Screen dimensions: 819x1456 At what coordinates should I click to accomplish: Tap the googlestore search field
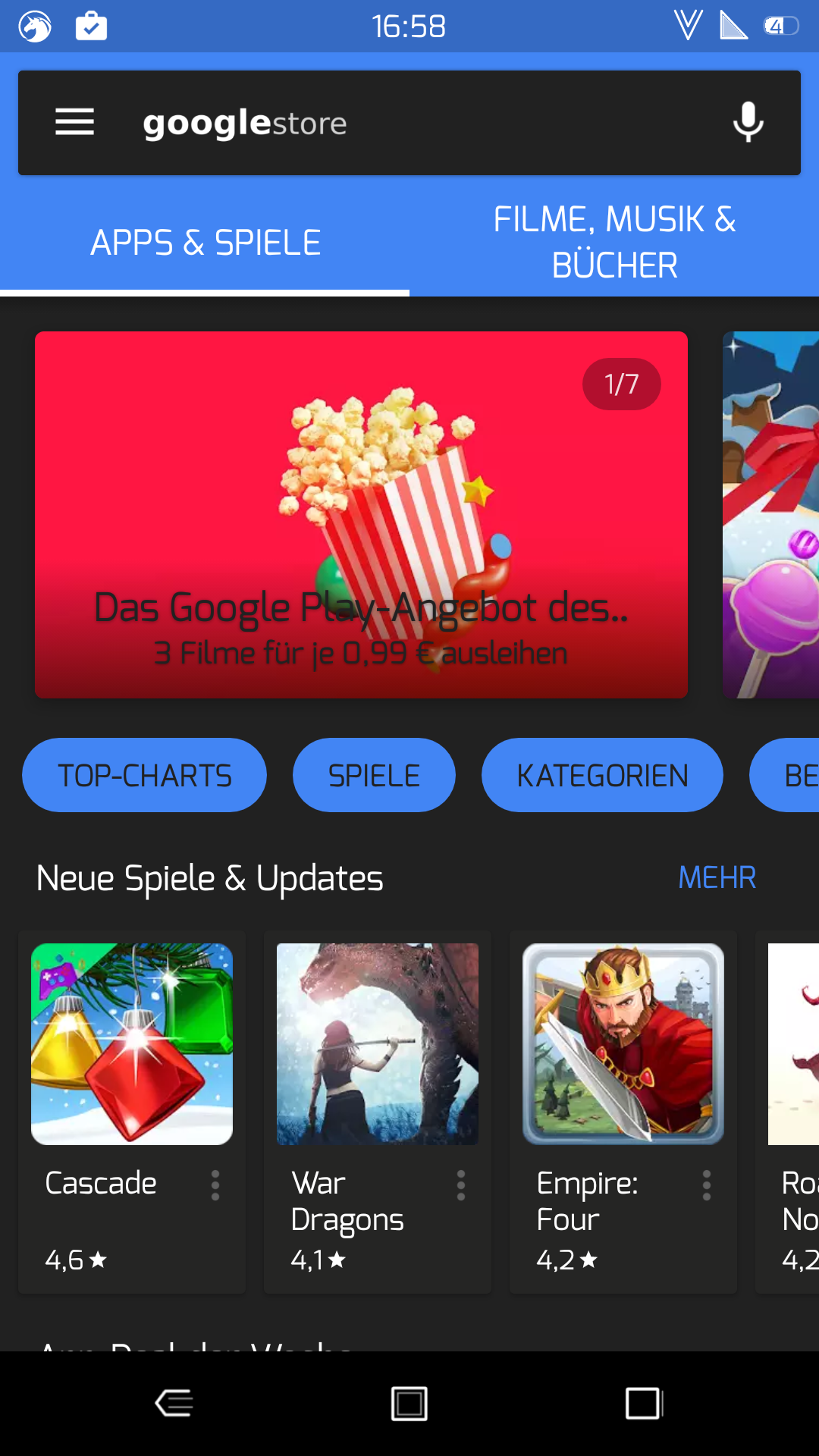click(409, 123)
